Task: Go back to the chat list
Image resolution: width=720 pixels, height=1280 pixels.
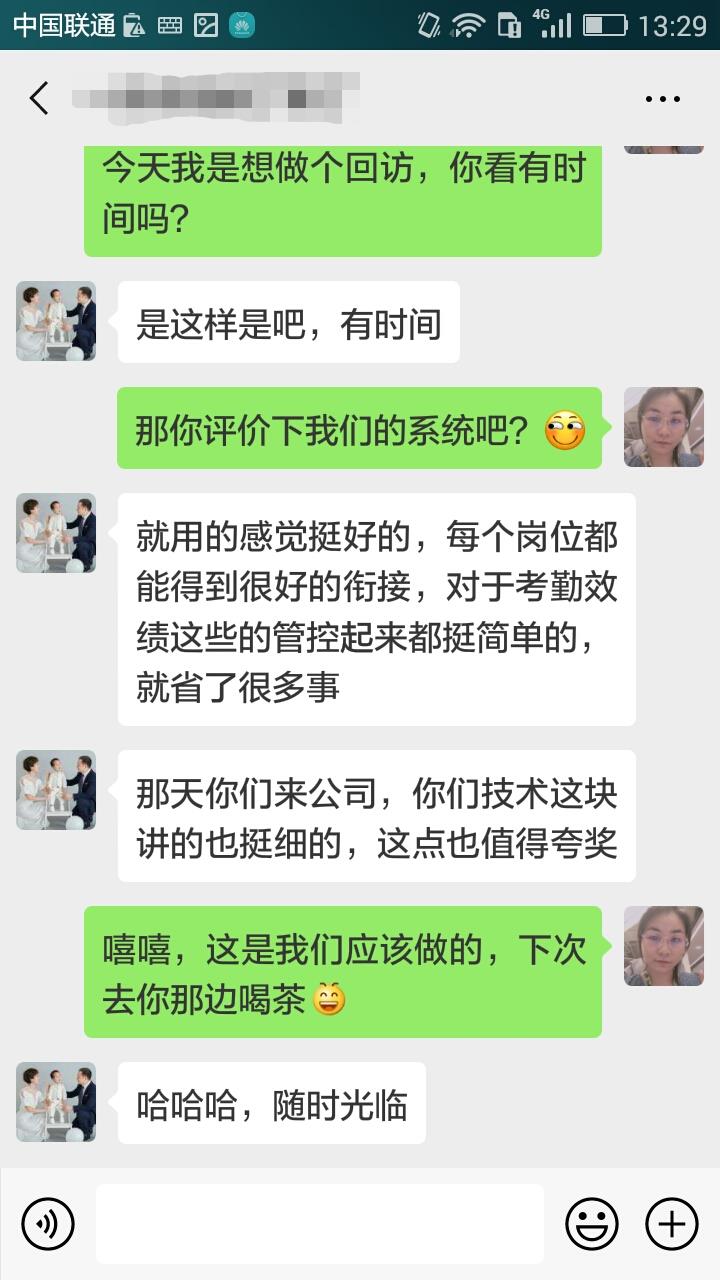Action: pyautogui.click(x=40, y=98)
